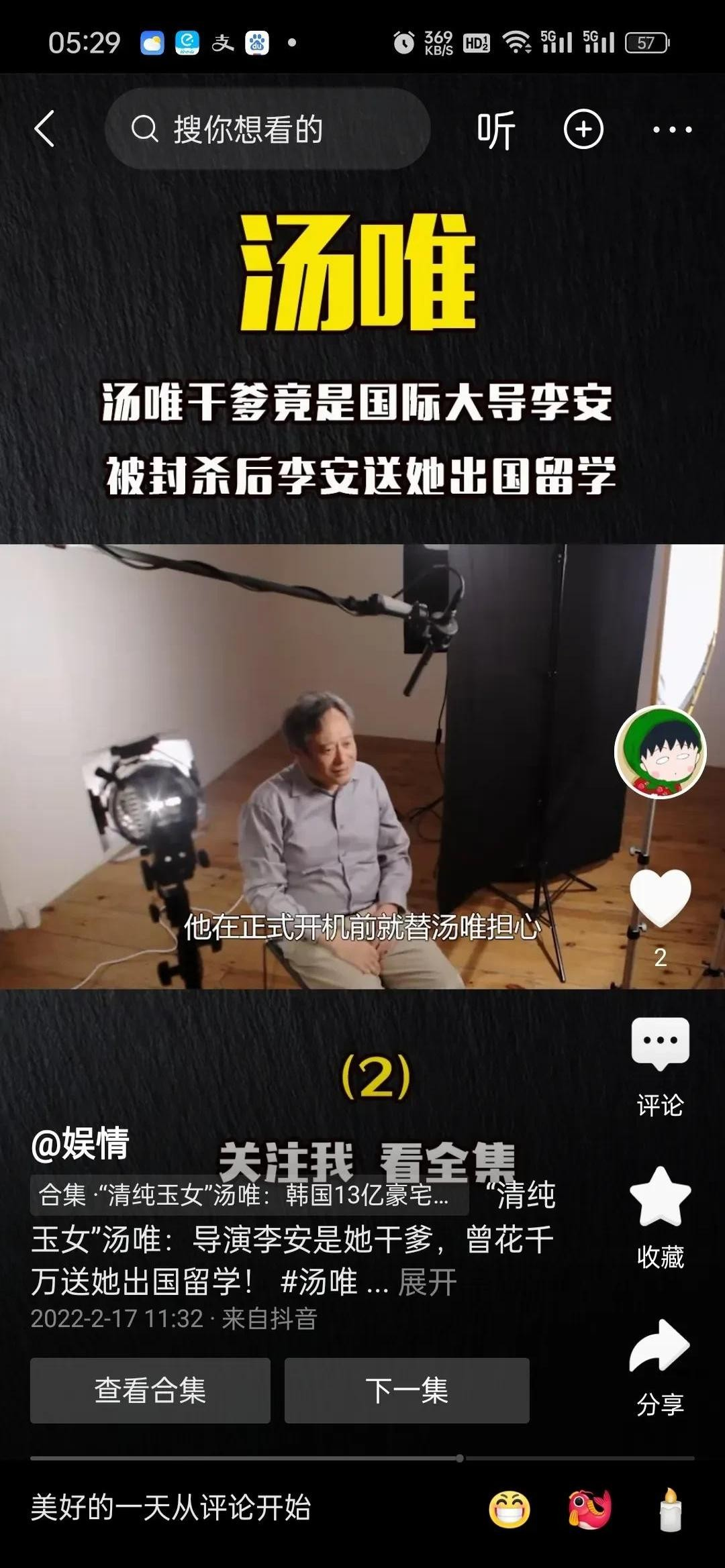Insert the grinning emoji in comment bar
Screen dimensions: 725x1568
tap(509, 1509)
